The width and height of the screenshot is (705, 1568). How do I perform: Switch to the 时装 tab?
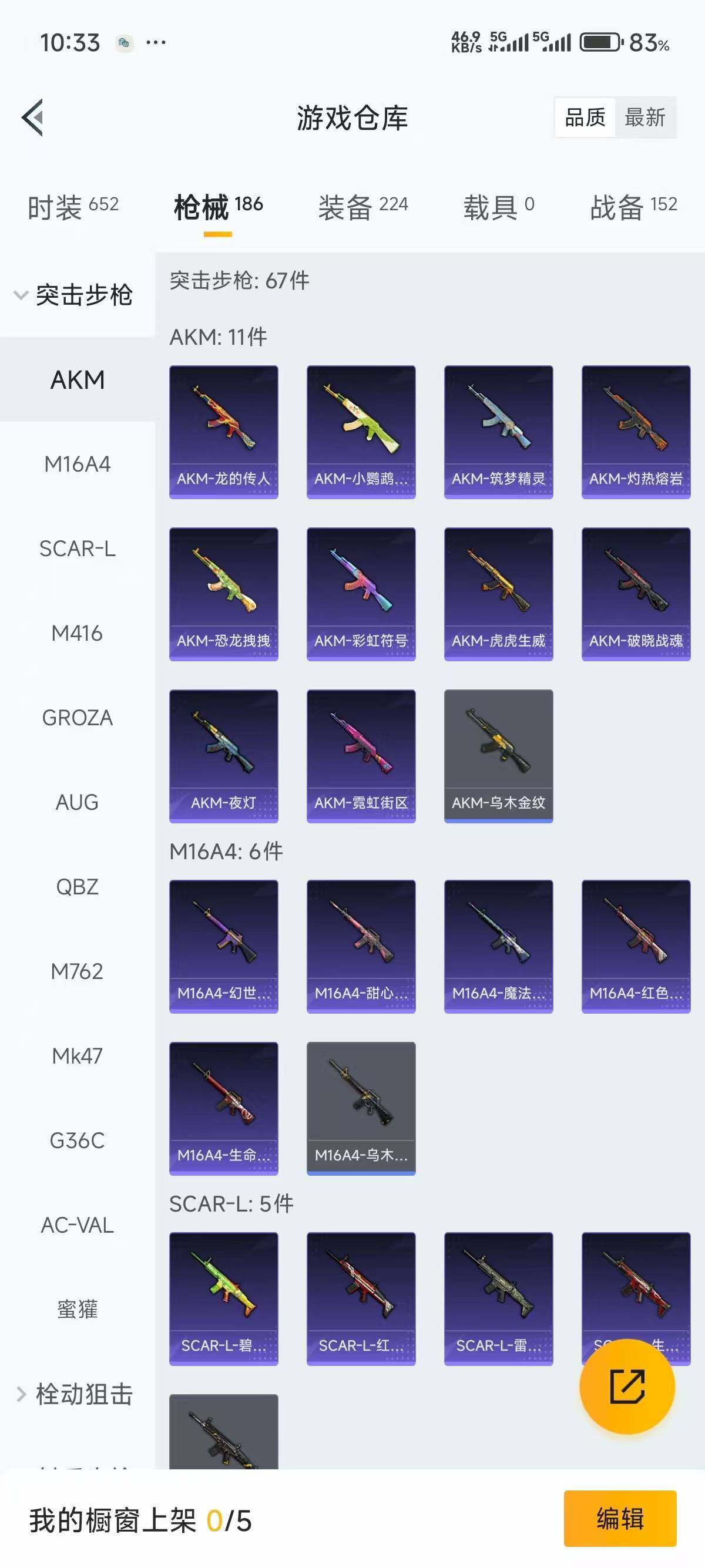coord(73,207)
